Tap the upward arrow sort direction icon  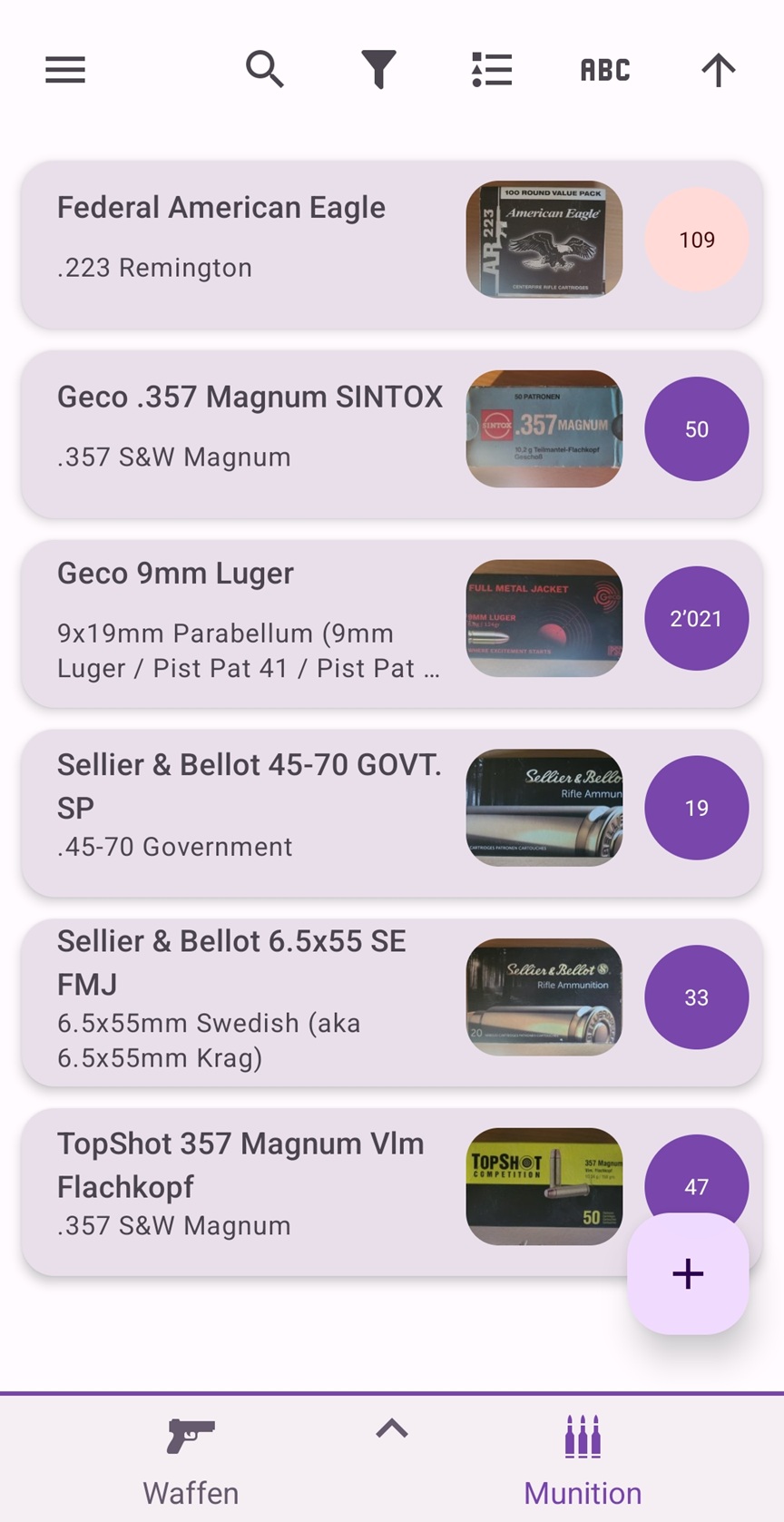click(717, 69)
